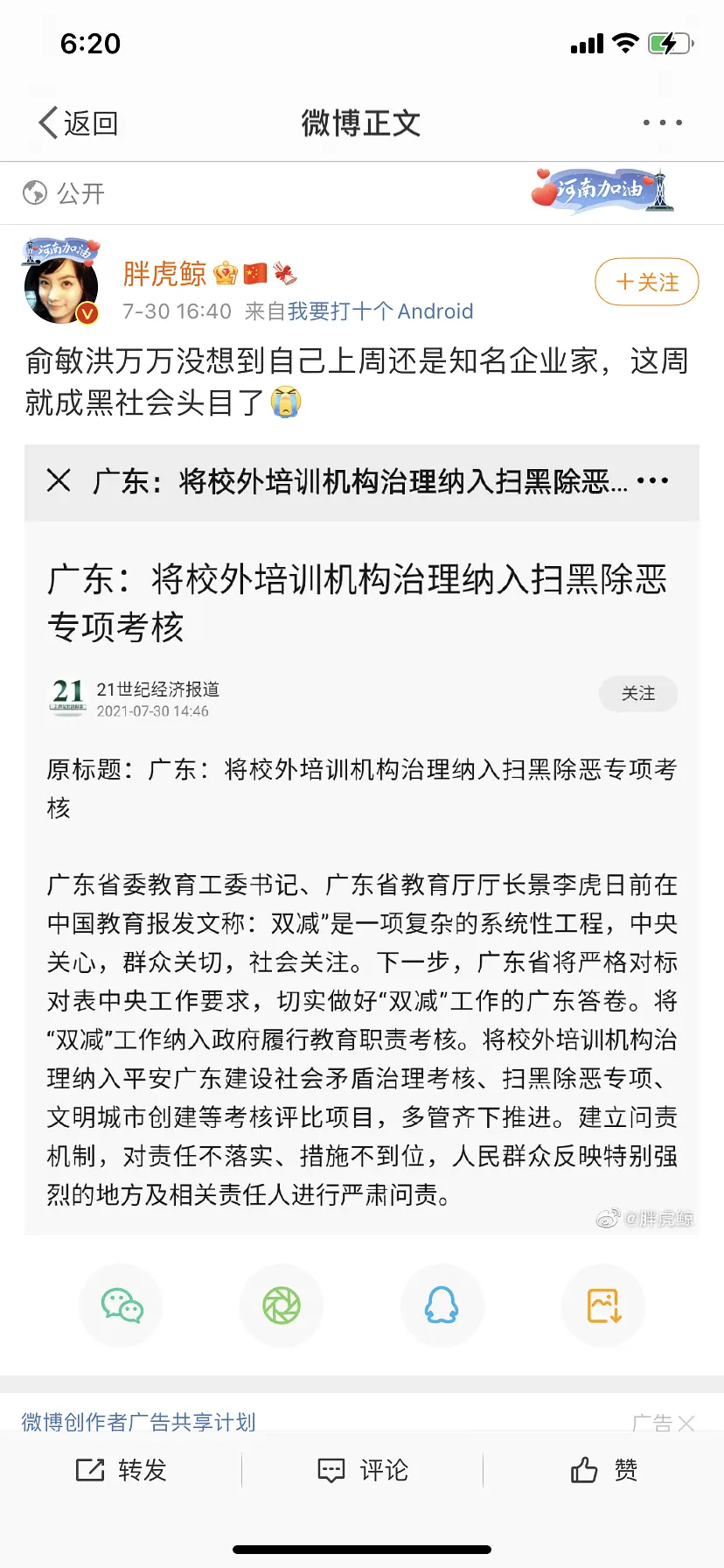Share to WeChat Moments
This screenshot has height=1568, width=724.
click(x=282, y=1305)
